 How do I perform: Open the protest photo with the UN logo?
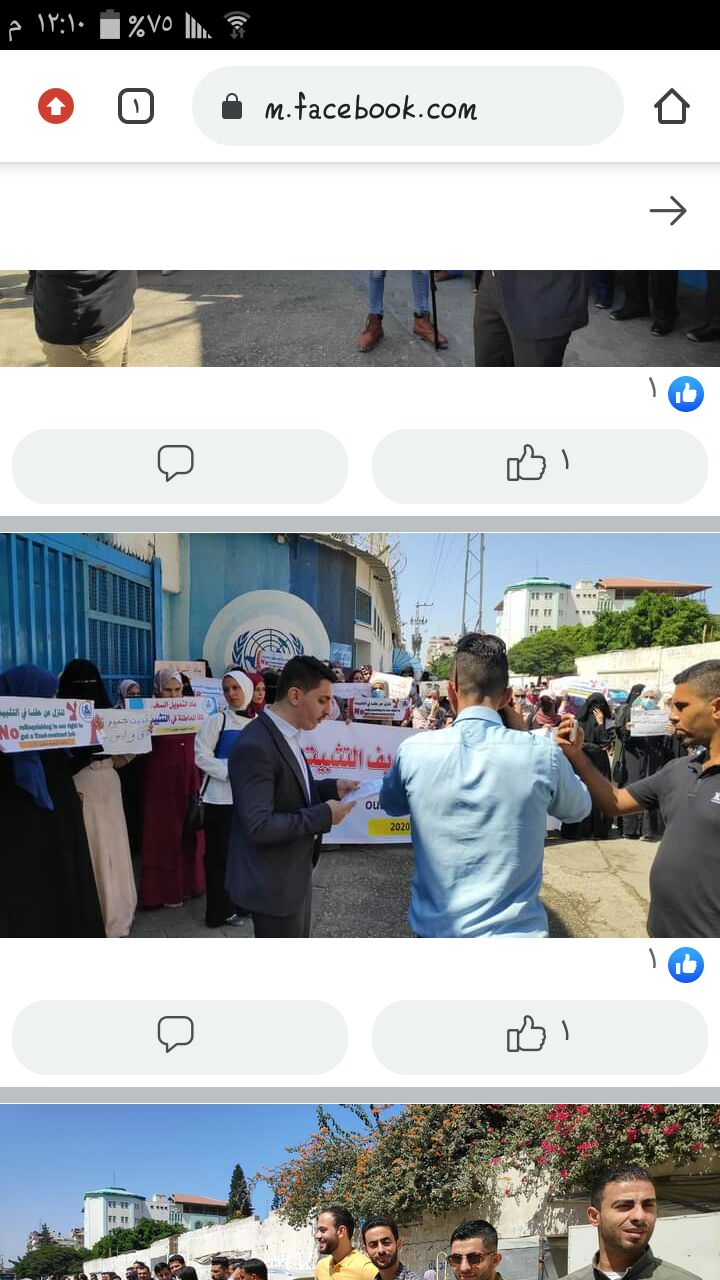[360, 735]
